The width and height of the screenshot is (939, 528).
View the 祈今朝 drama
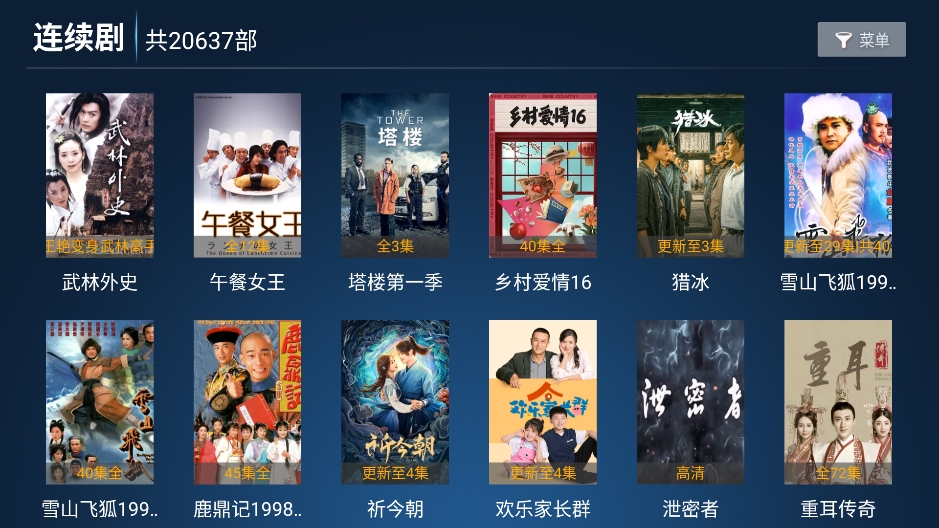coord(395,402)
